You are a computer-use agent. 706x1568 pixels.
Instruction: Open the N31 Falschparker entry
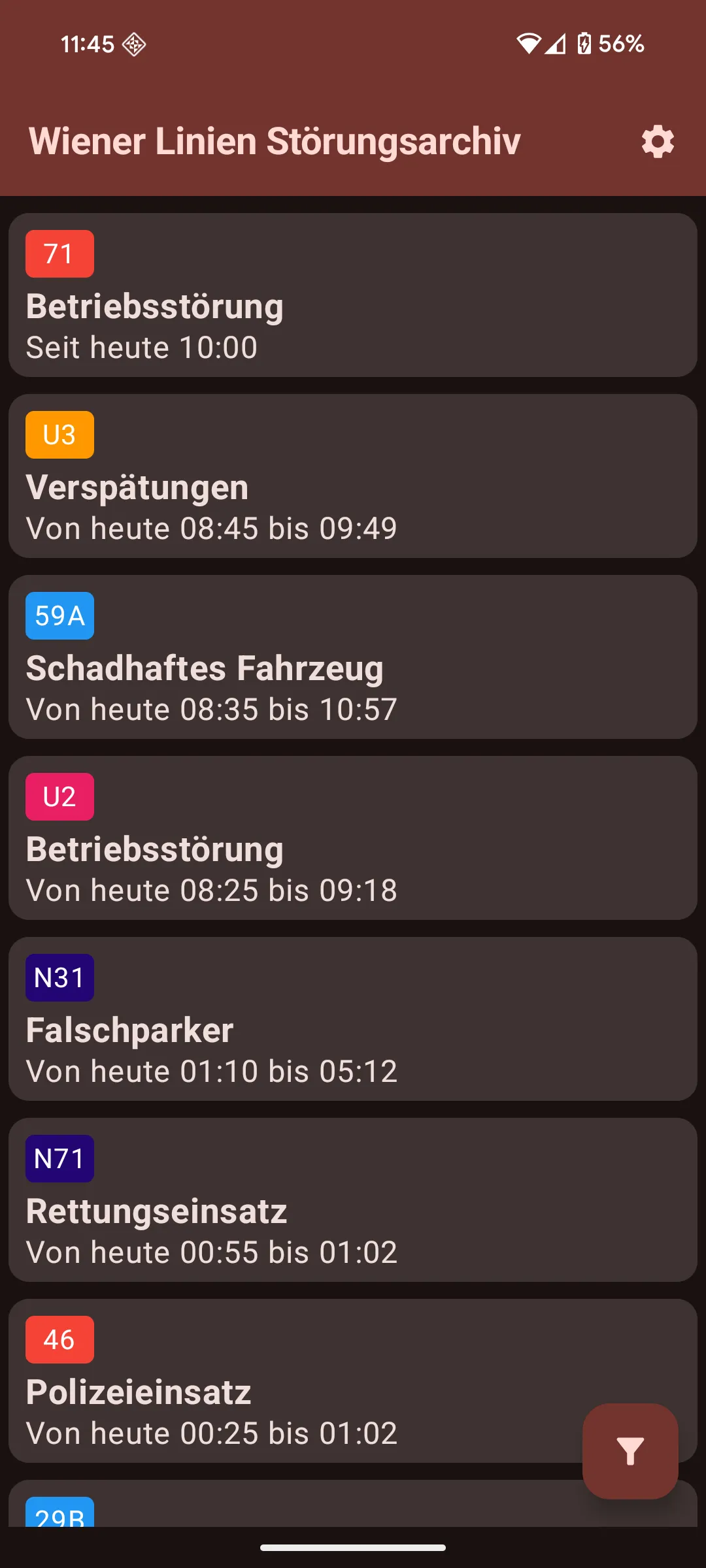pyautogui.click(x=353, y=1018)
